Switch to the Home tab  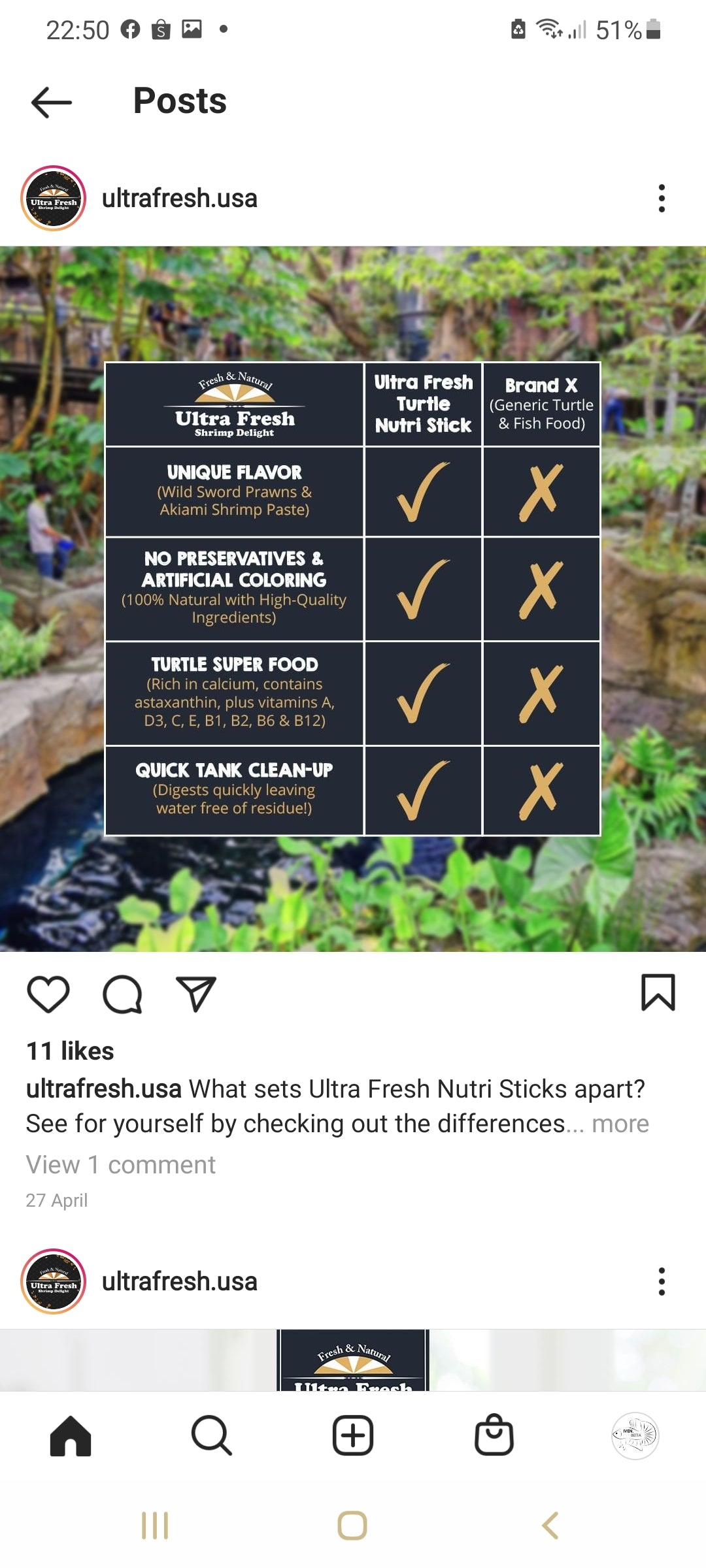tap(71, 1435)
